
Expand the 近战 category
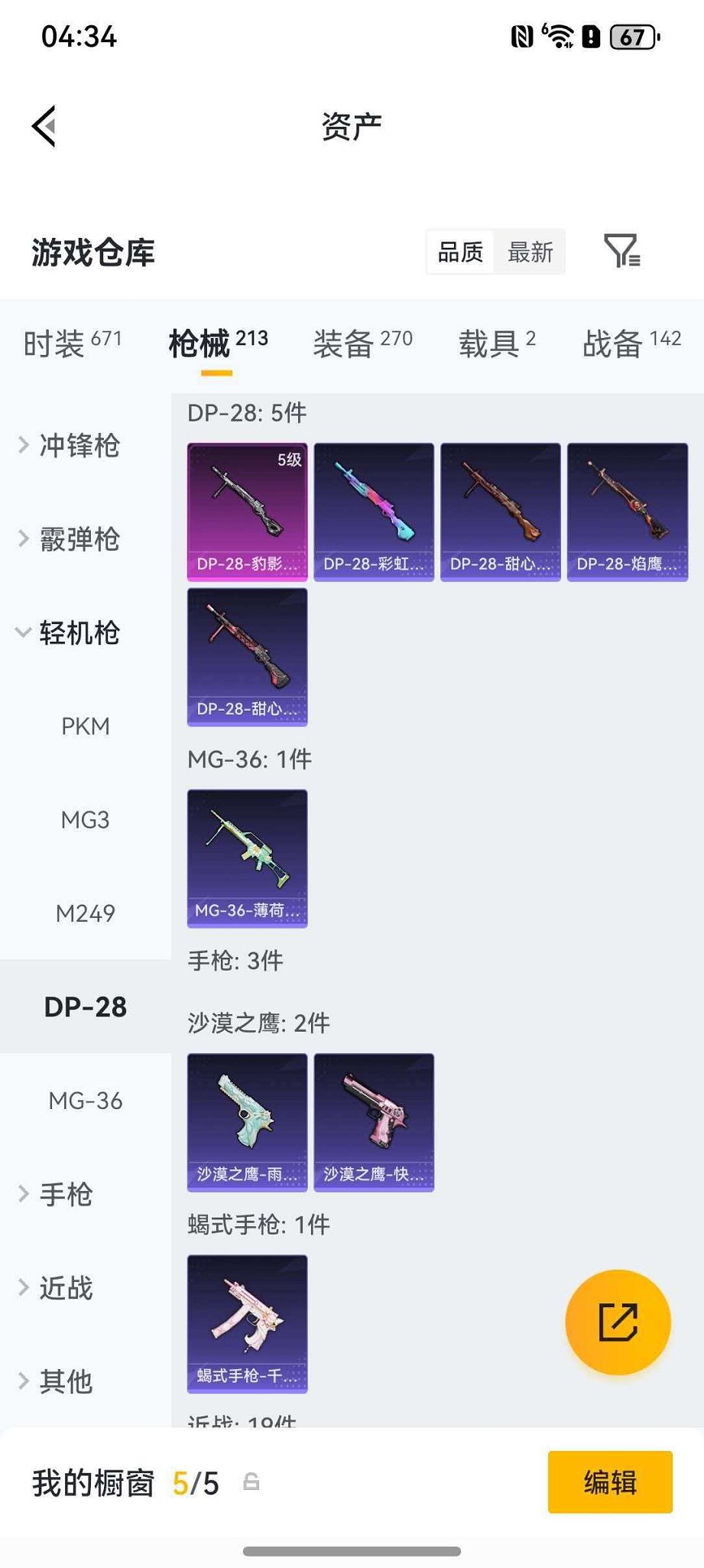coord(69,1288)
